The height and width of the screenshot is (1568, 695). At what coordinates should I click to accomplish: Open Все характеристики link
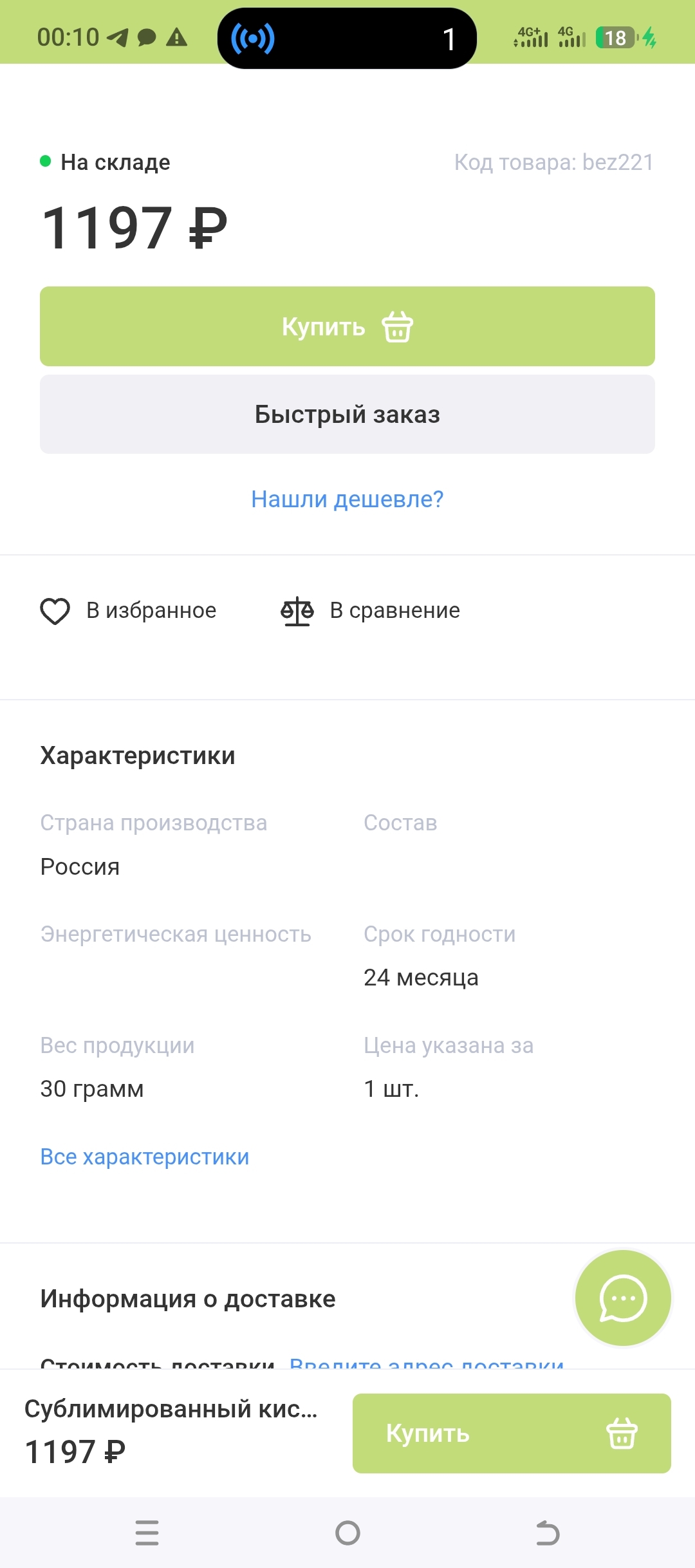tap(145, 1157)
